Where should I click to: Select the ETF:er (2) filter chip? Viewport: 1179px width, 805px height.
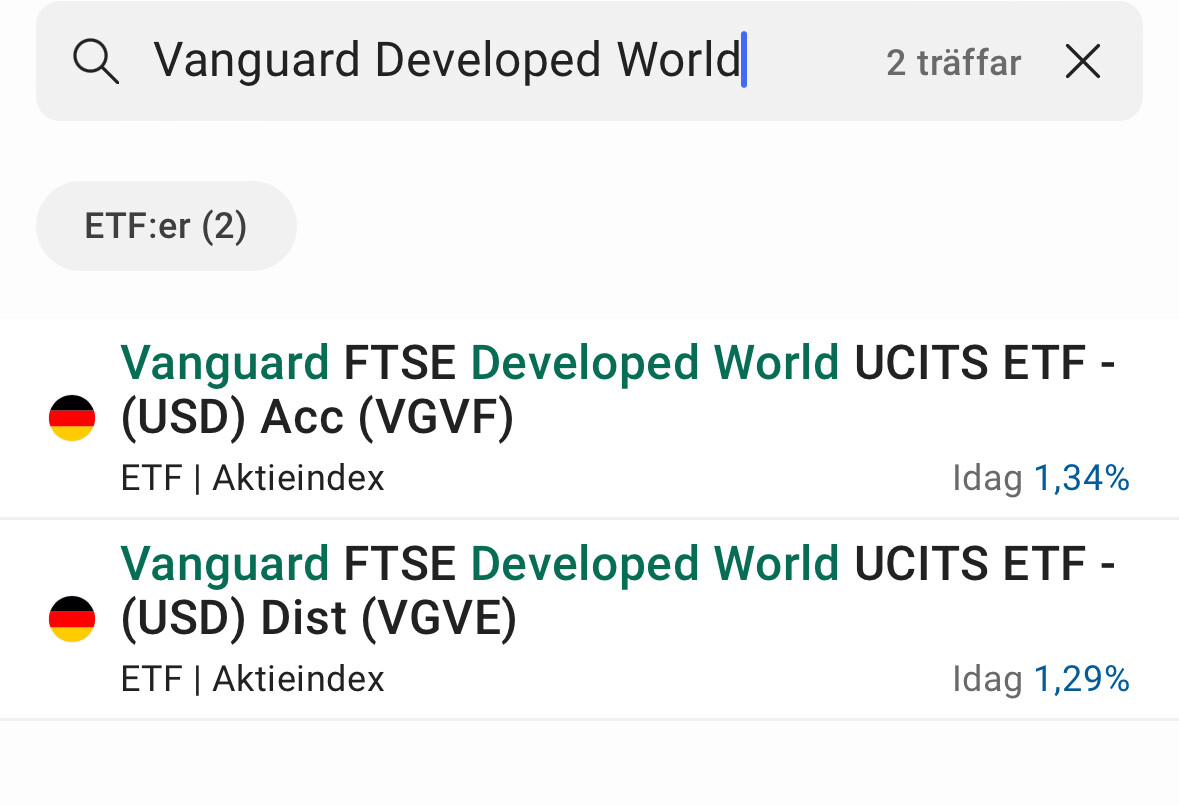click(x=166, y=226)
